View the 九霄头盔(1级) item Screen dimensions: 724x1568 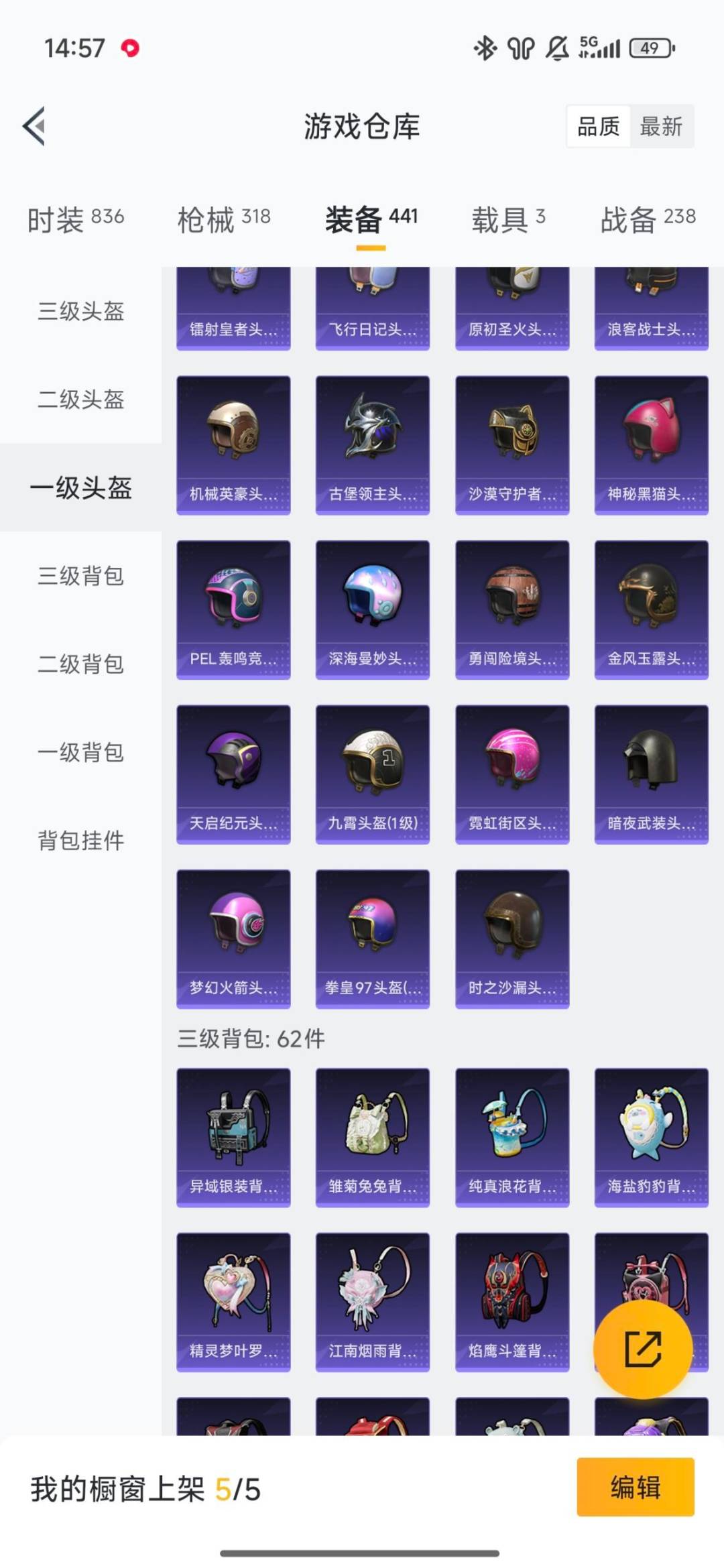[x=372, y=774]
